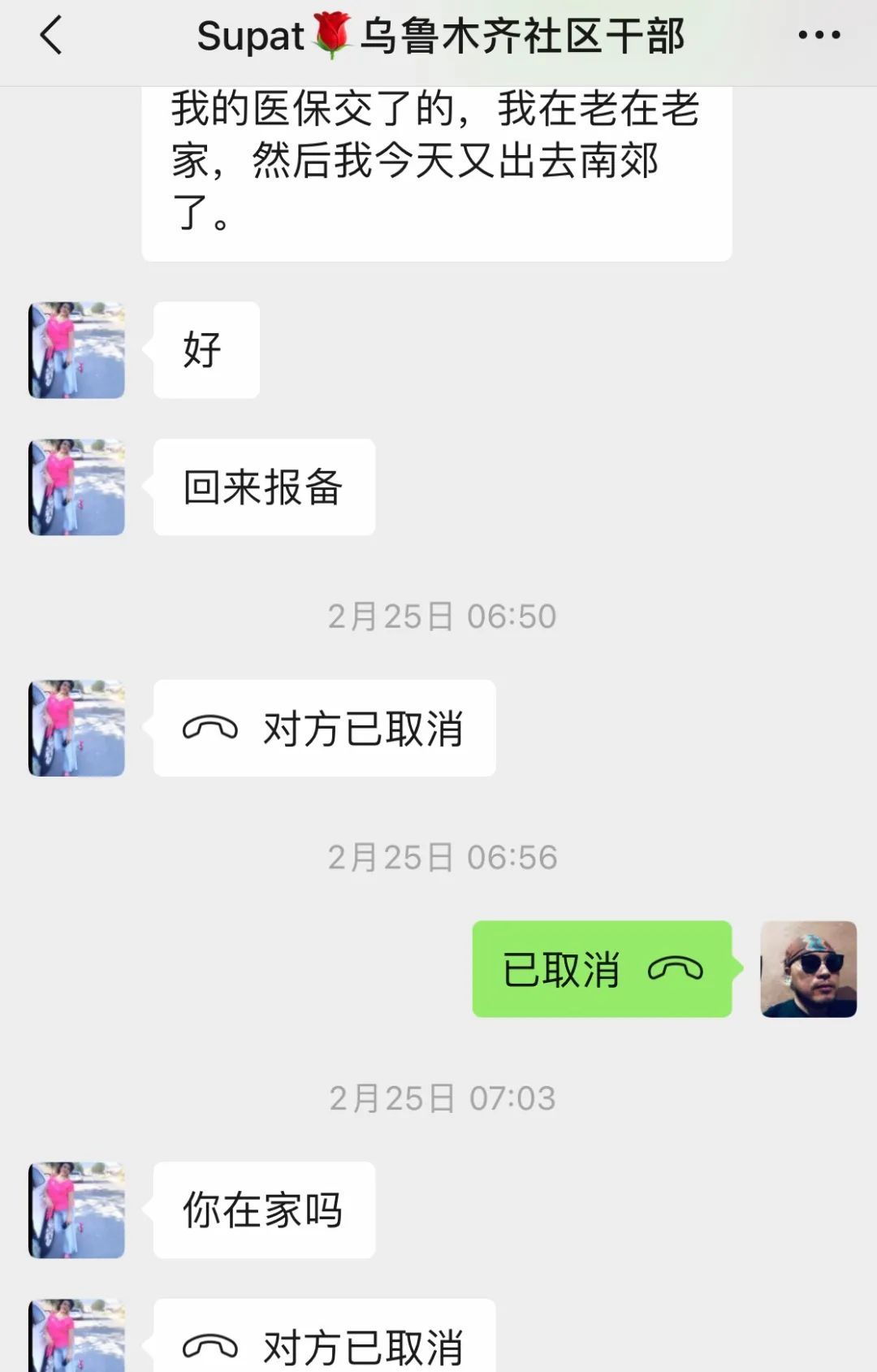This screenshot has width=877, height=1372.
Task: Click the '2月25日 06:56' timestamp
Action: point(443,856)
